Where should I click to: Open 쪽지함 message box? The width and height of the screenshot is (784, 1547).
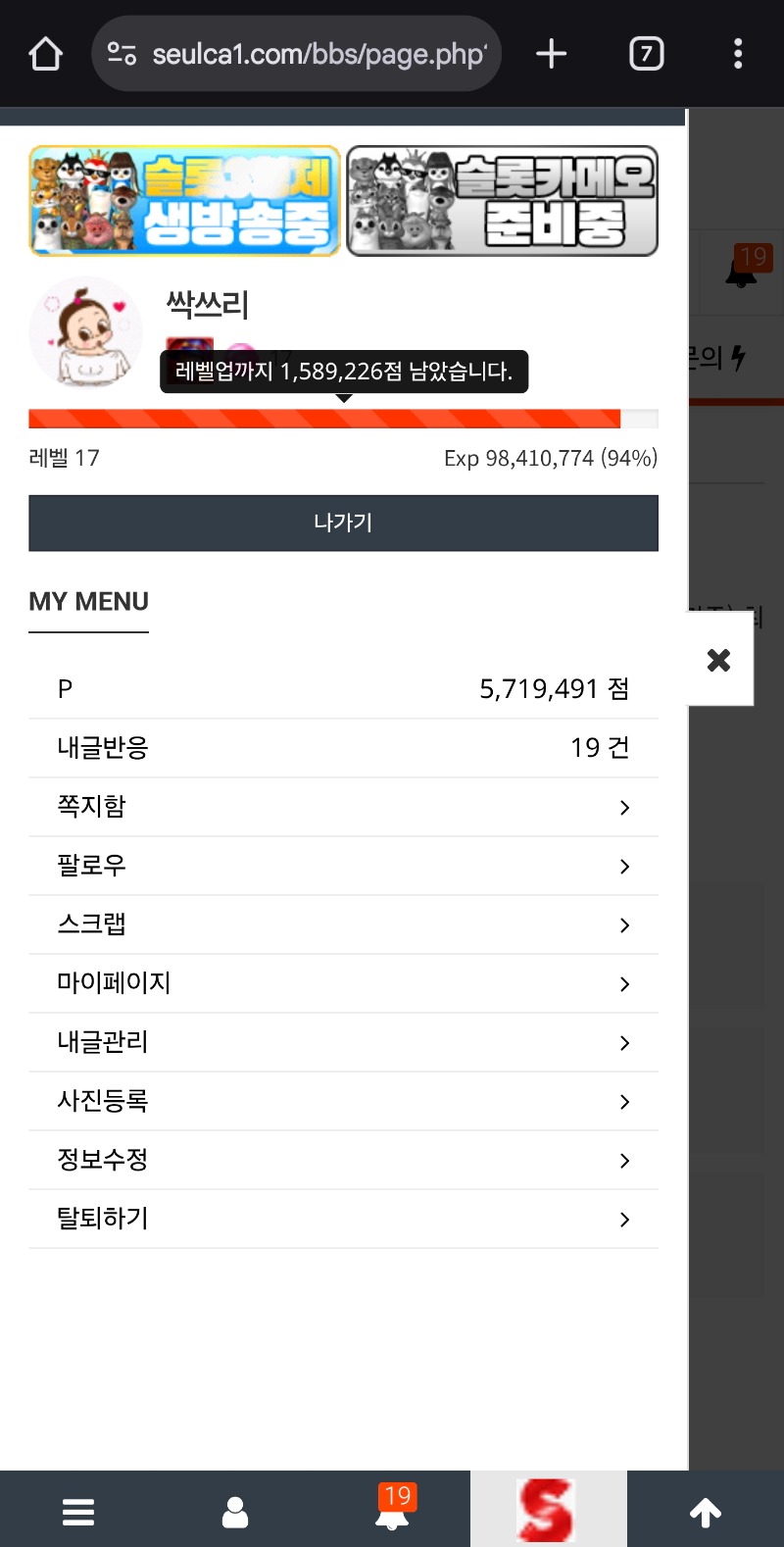click(x=343, y=807)
